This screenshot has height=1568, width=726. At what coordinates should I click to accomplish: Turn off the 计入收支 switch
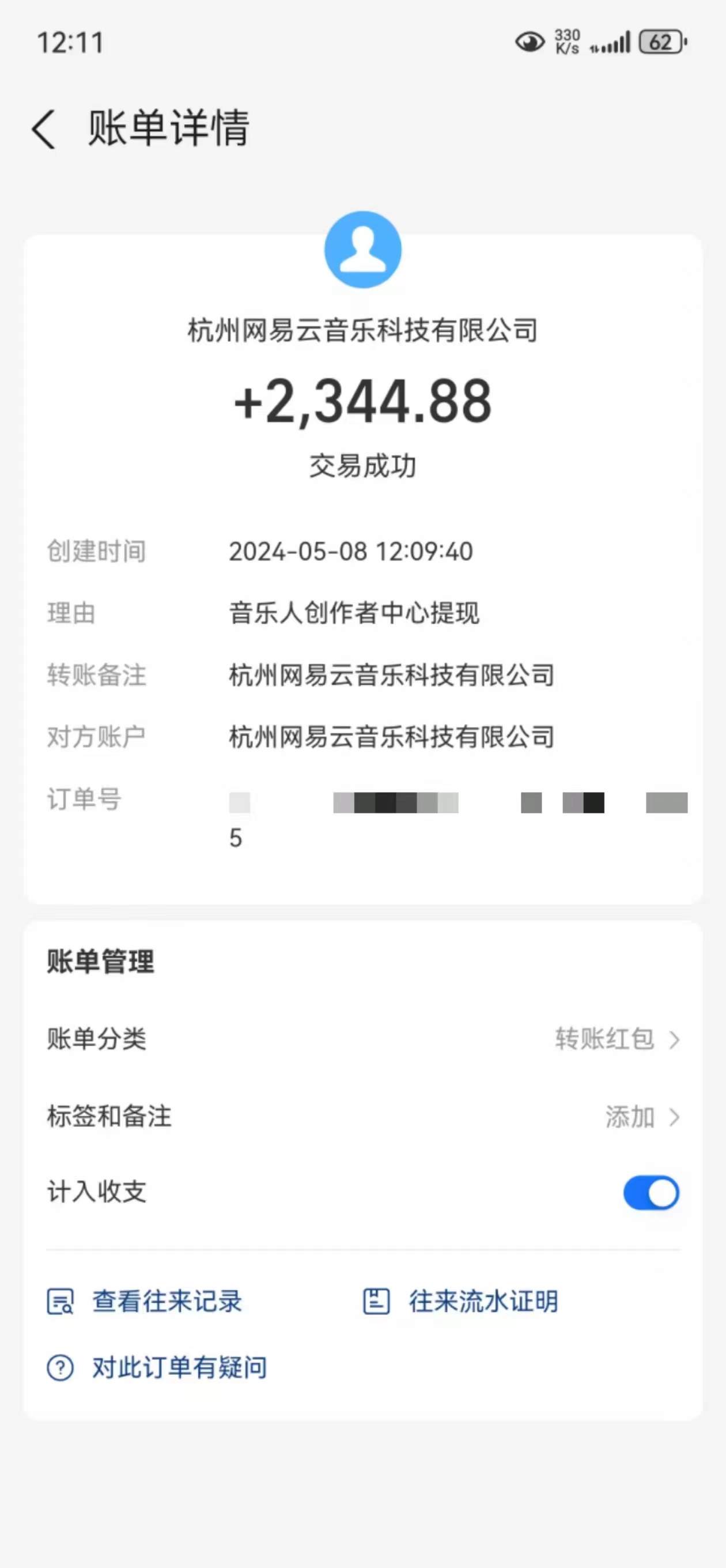point(651,1193)
